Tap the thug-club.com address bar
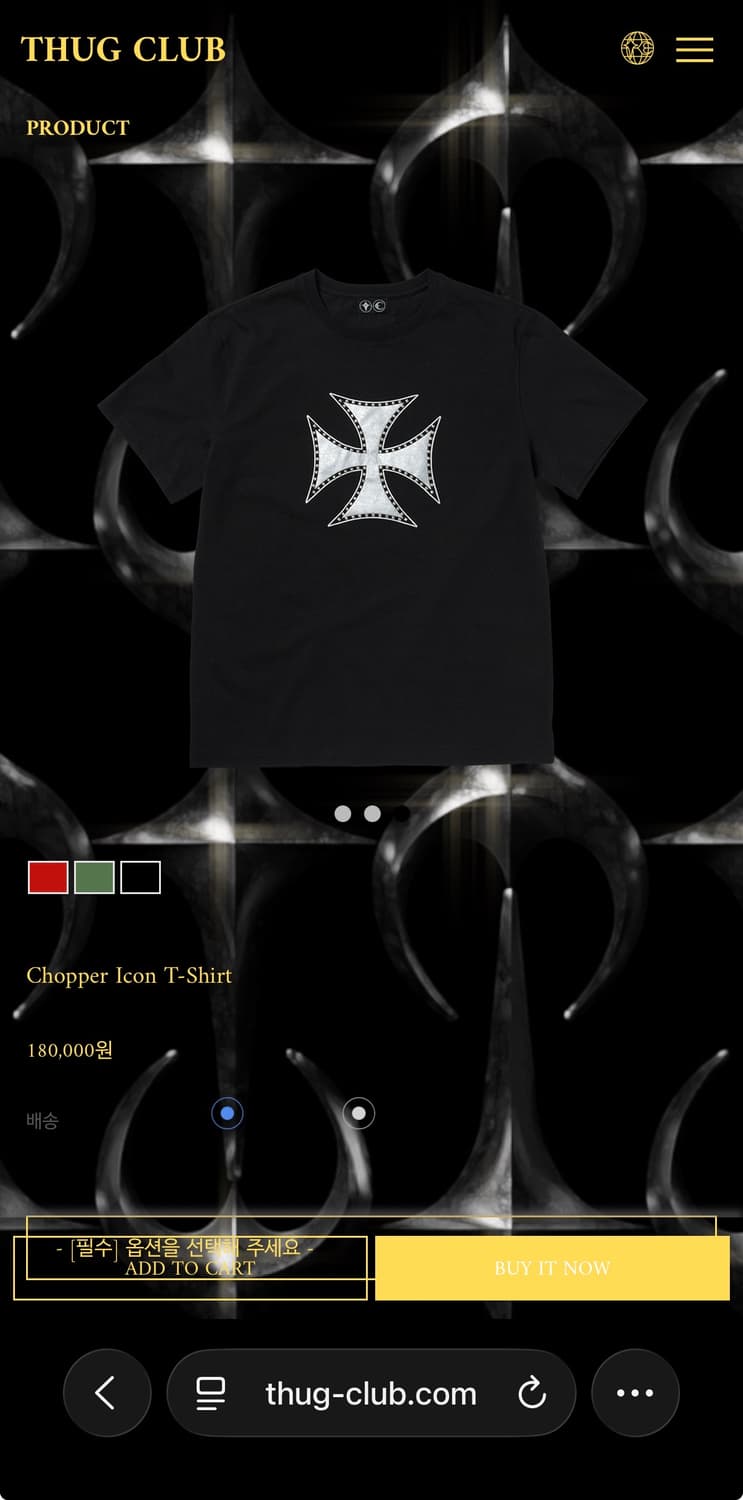 click(369, 1392)
